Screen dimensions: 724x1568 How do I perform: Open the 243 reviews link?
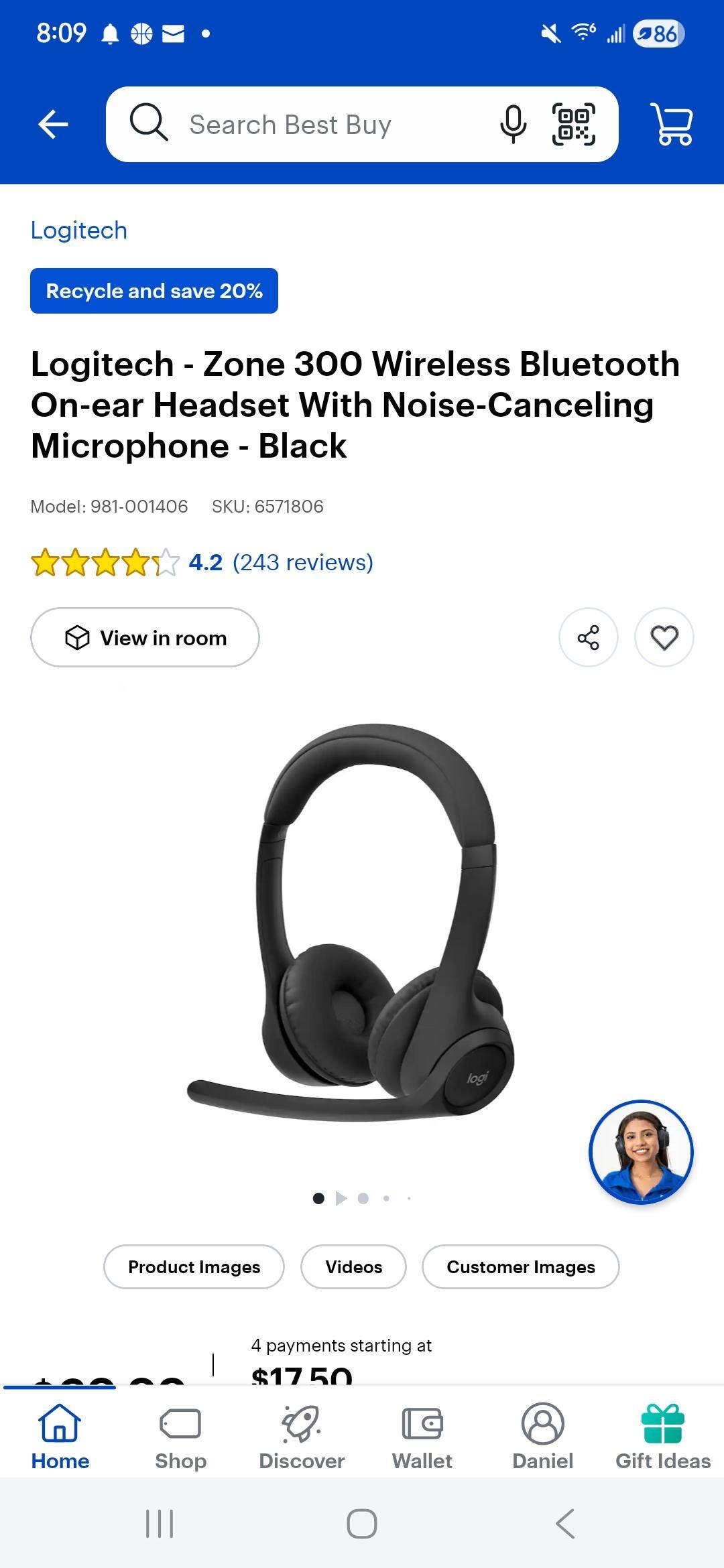click(303, 562)
